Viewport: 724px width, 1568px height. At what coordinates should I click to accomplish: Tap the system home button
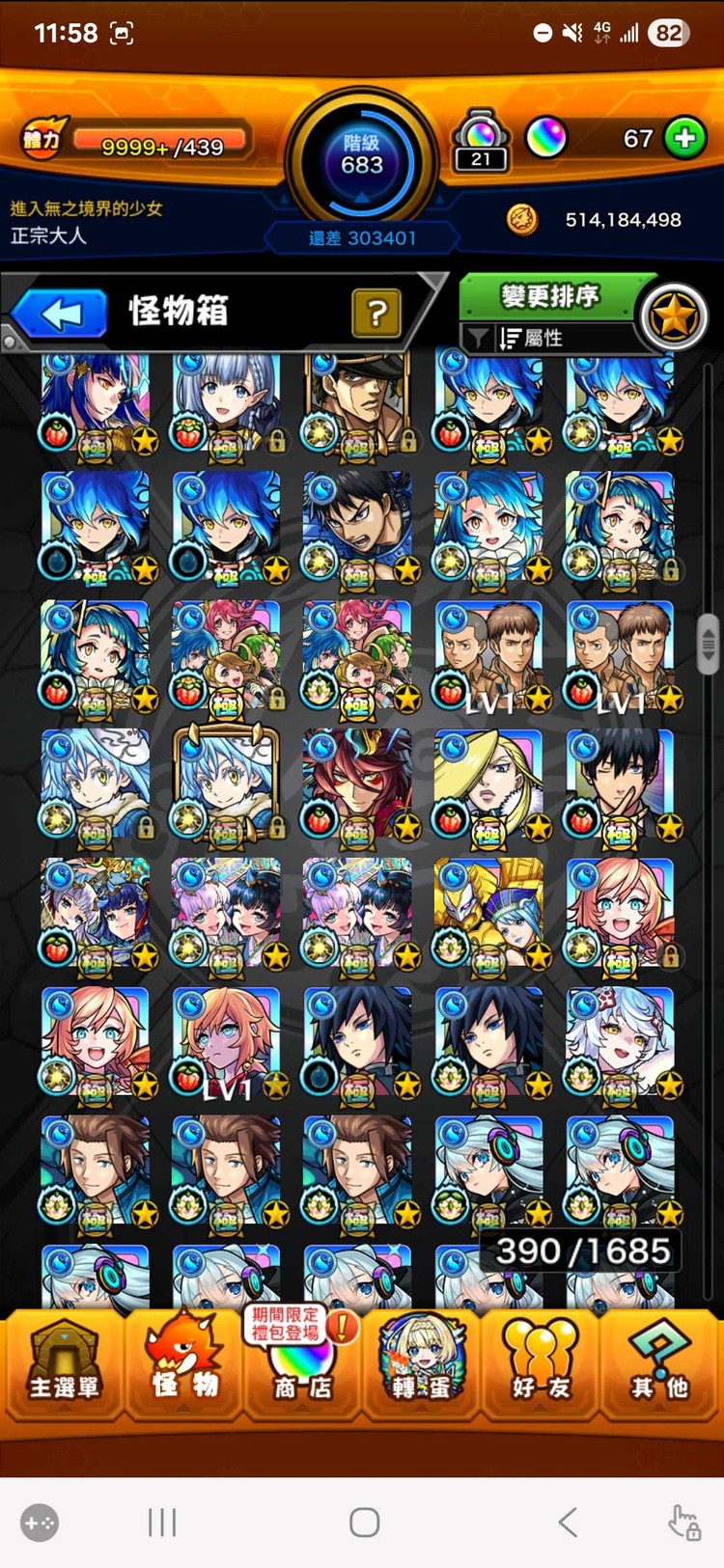pos(364,1523)
